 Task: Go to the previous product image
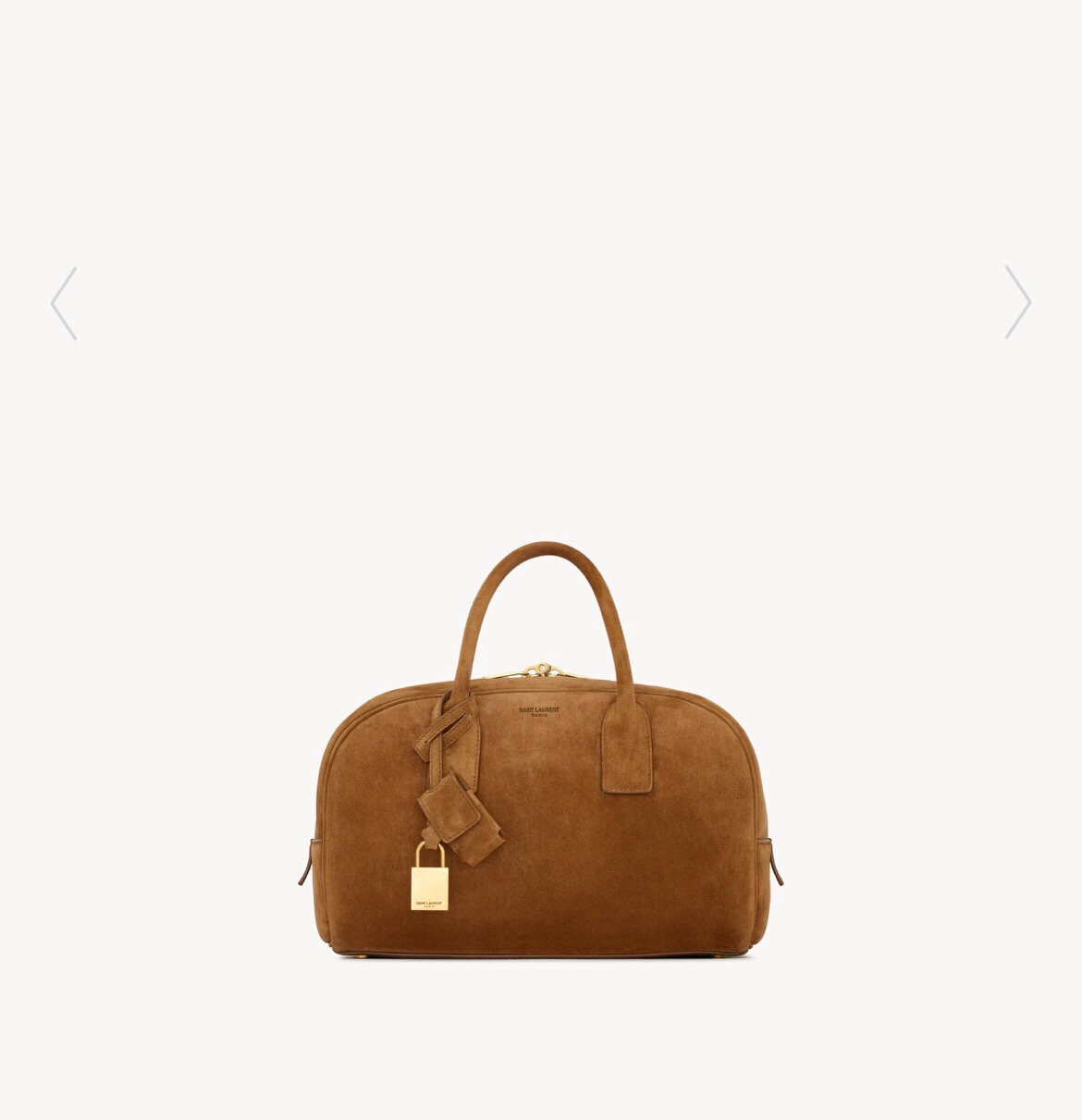click(x=64, y=303)
